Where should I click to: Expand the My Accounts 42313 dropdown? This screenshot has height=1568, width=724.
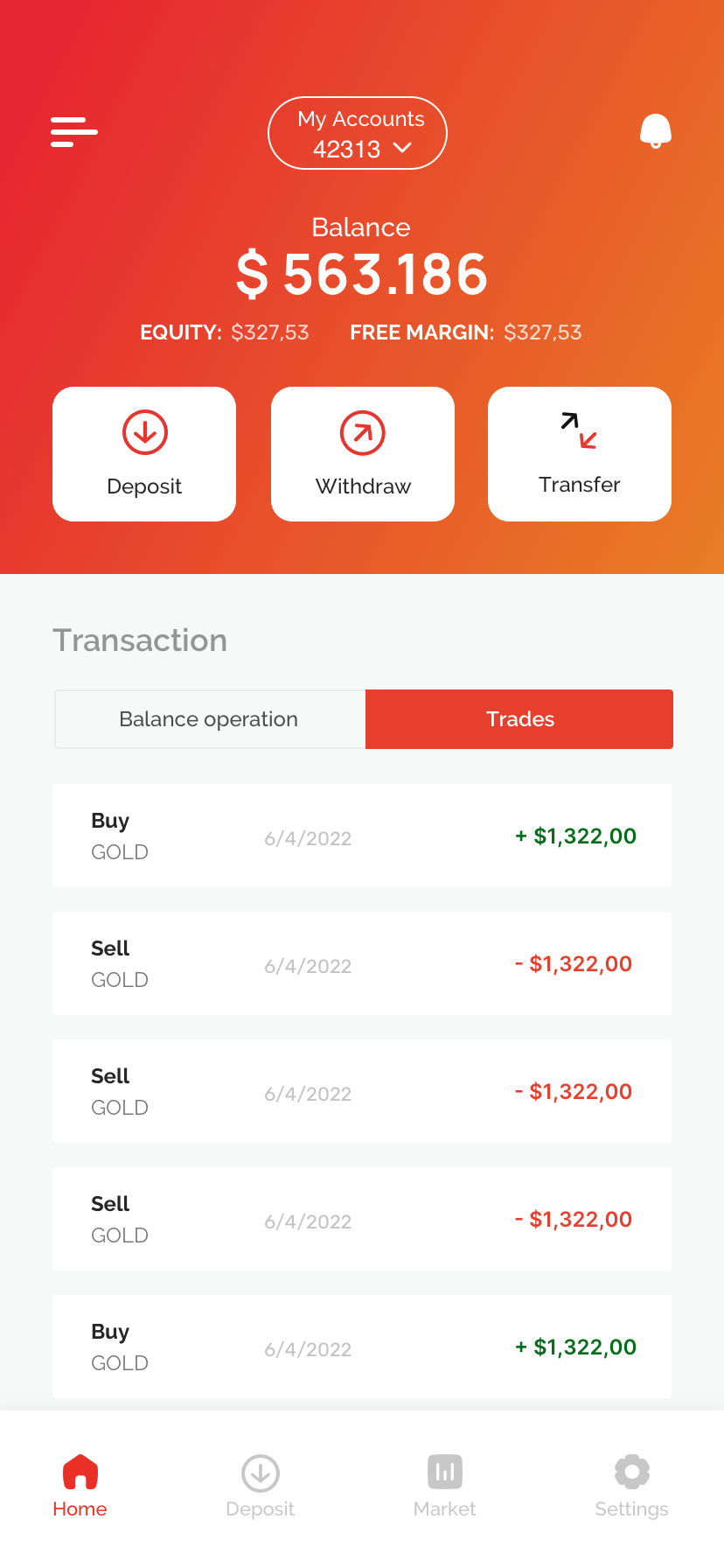(x=358, y=133)
